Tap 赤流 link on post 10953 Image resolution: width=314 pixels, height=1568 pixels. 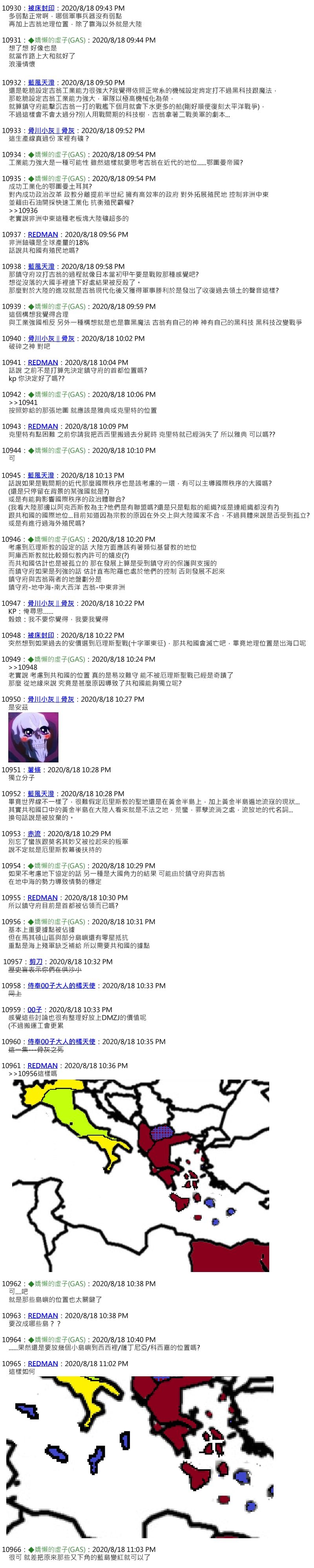(34, 834)
